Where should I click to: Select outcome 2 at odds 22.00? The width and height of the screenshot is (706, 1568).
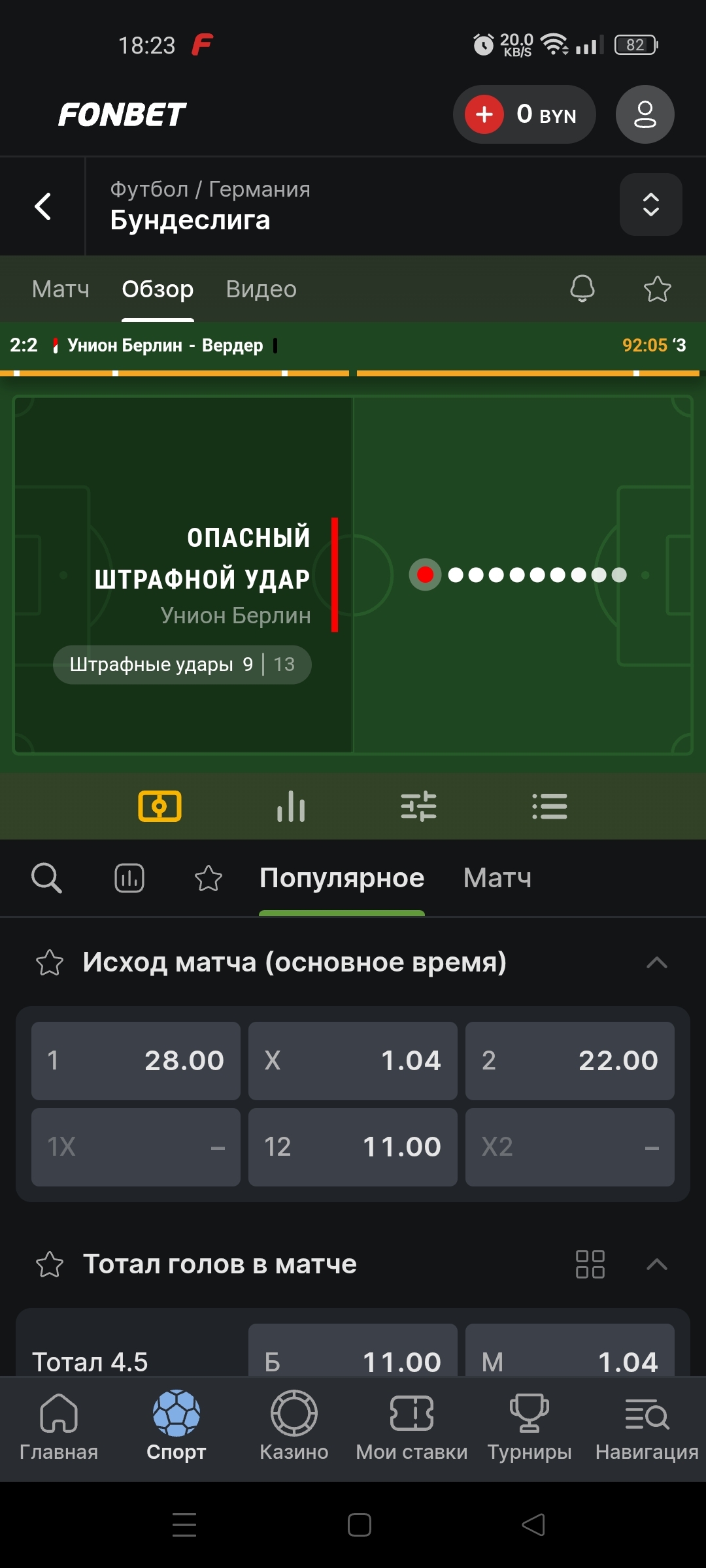[569, 1060]
